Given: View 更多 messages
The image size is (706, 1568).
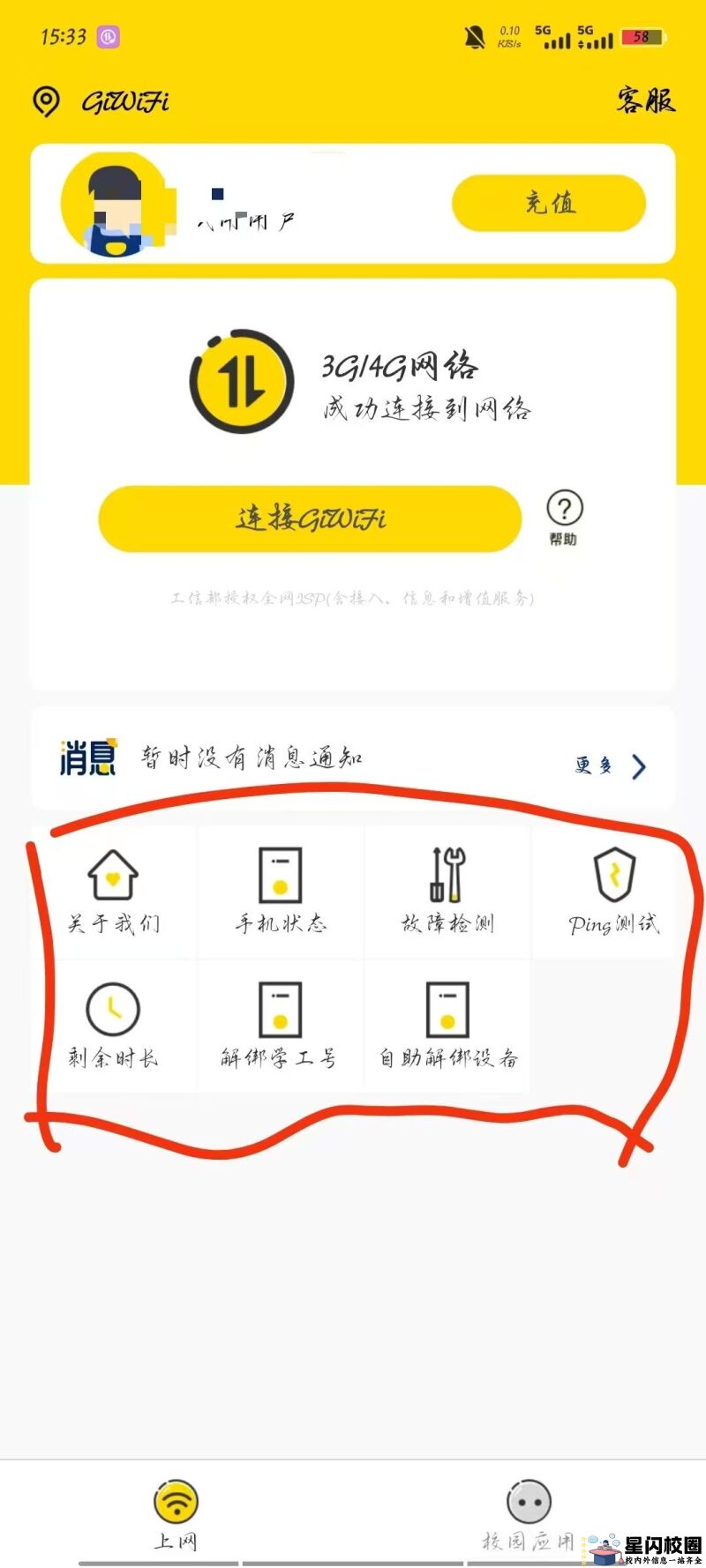Looking at the screenshot, I should pyautogui.click(x=611, y=765).
